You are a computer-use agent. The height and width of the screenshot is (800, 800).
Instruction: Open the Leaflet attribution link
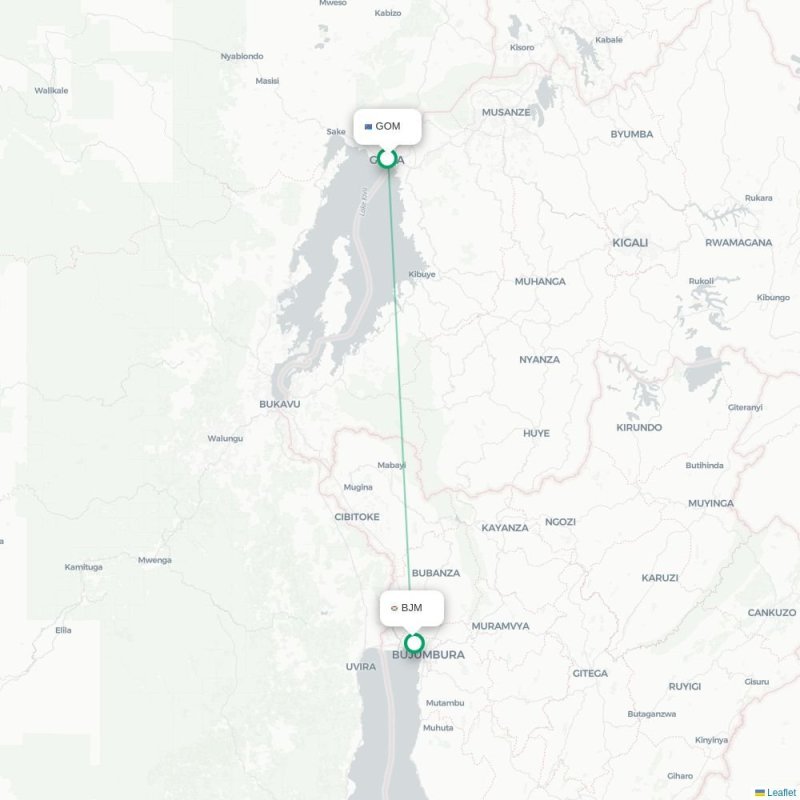[x=780, y=792]
